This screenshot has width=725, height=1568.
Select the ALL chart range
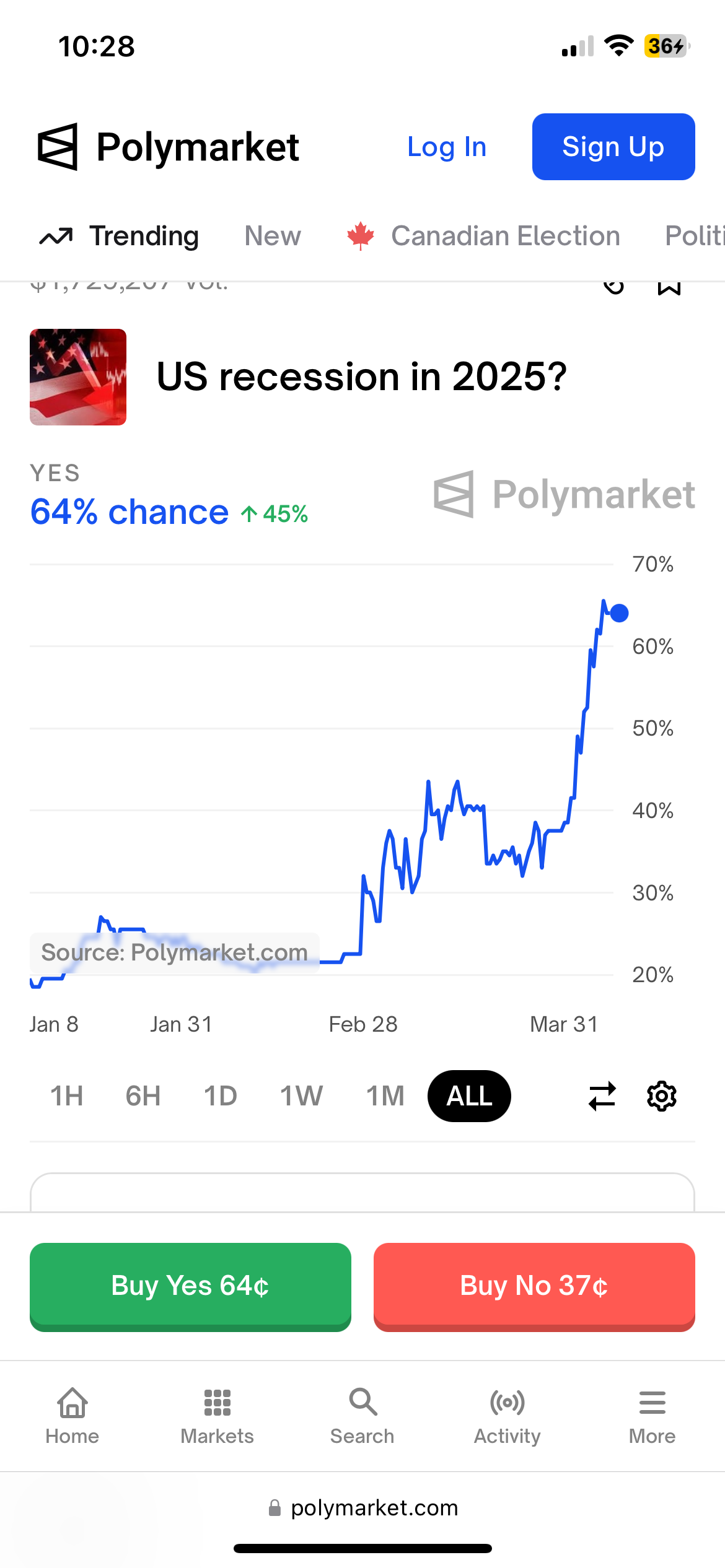coord(469,1096)
